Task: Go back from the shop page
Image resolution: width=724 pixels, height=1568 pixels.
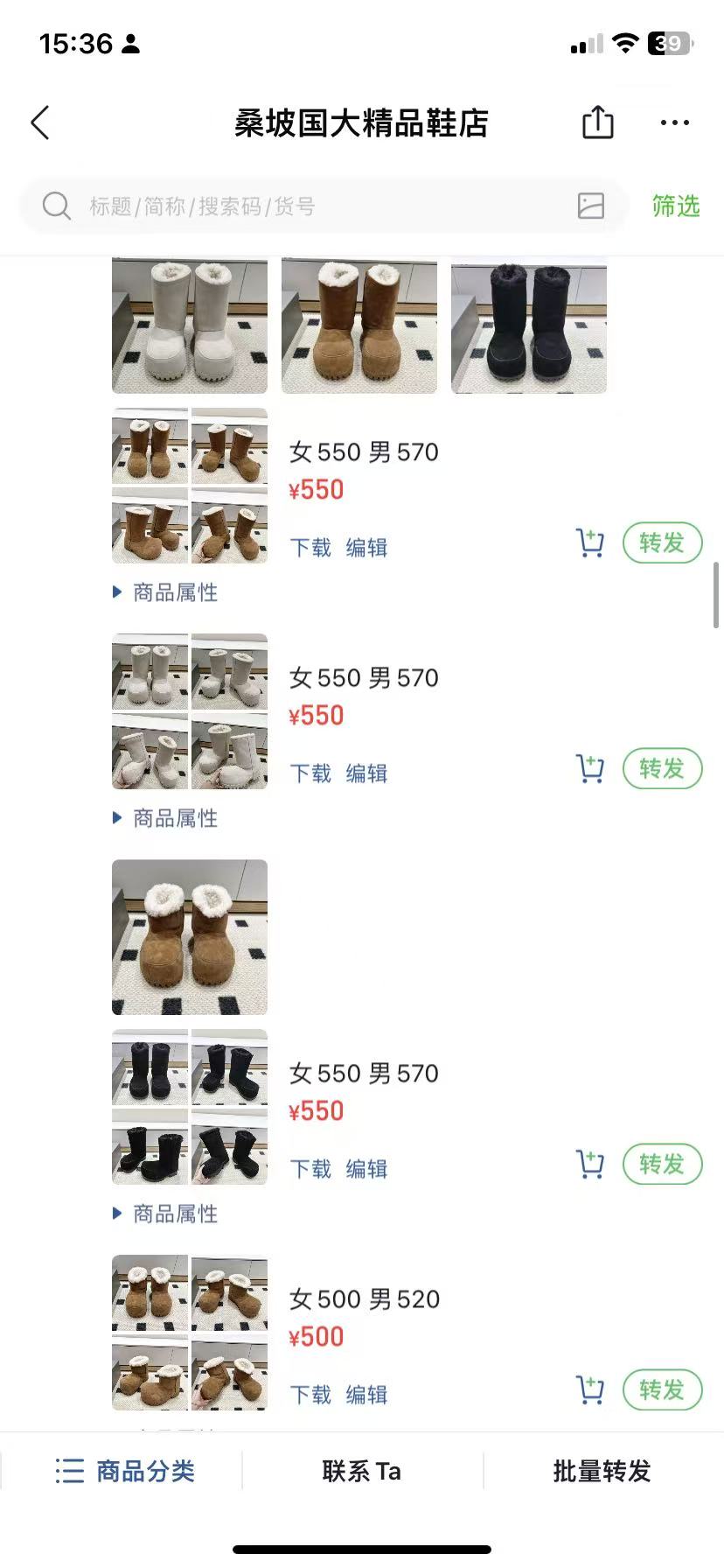Action: pyautogui.click(x=40, y=123)
